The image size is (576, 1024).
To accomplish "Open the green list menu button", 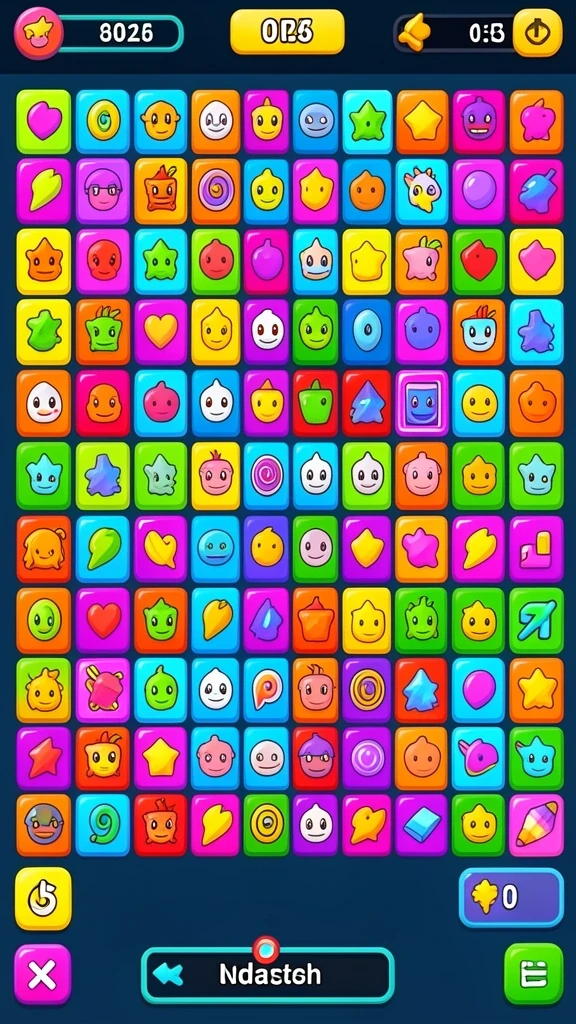I will point(534,974).
